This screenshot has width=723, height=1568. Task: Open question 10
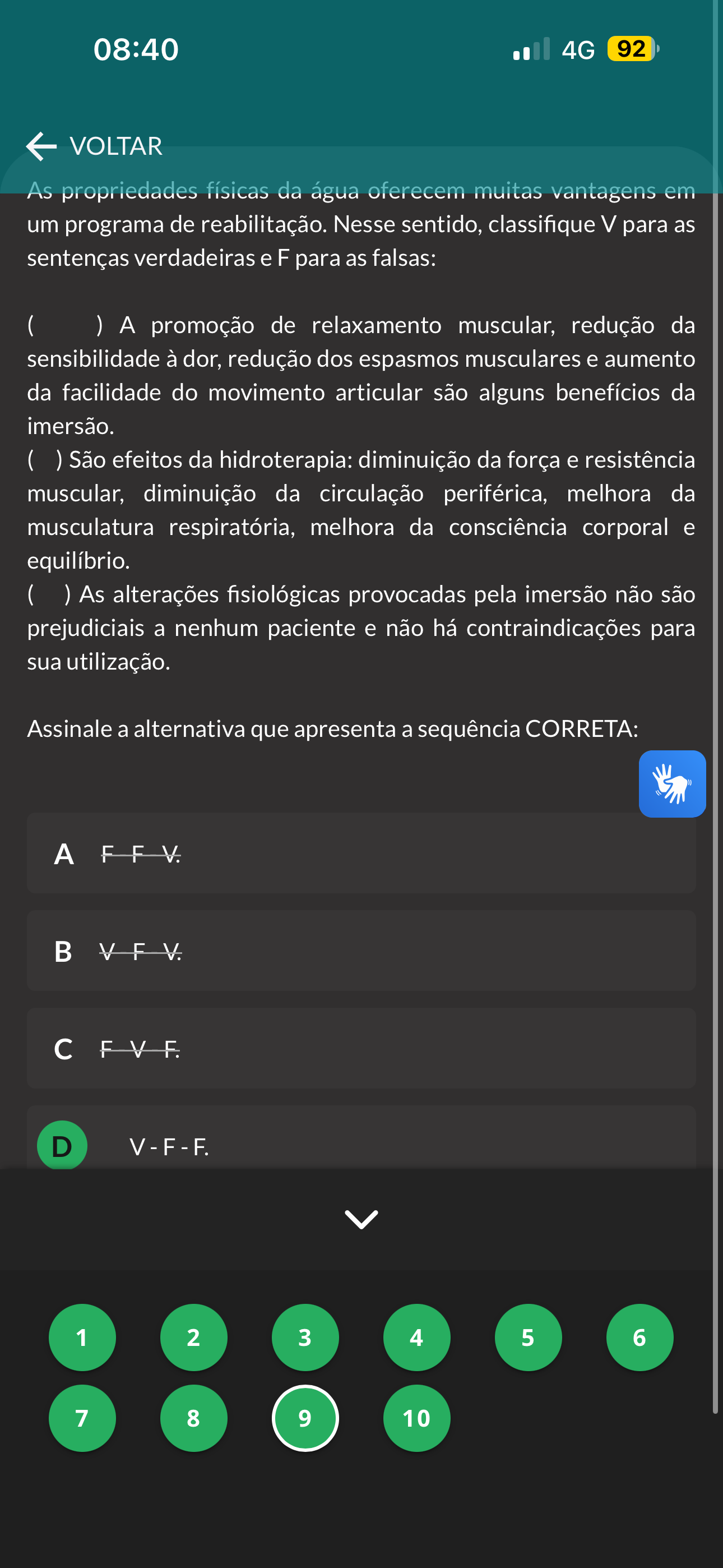coord(417,1418)
